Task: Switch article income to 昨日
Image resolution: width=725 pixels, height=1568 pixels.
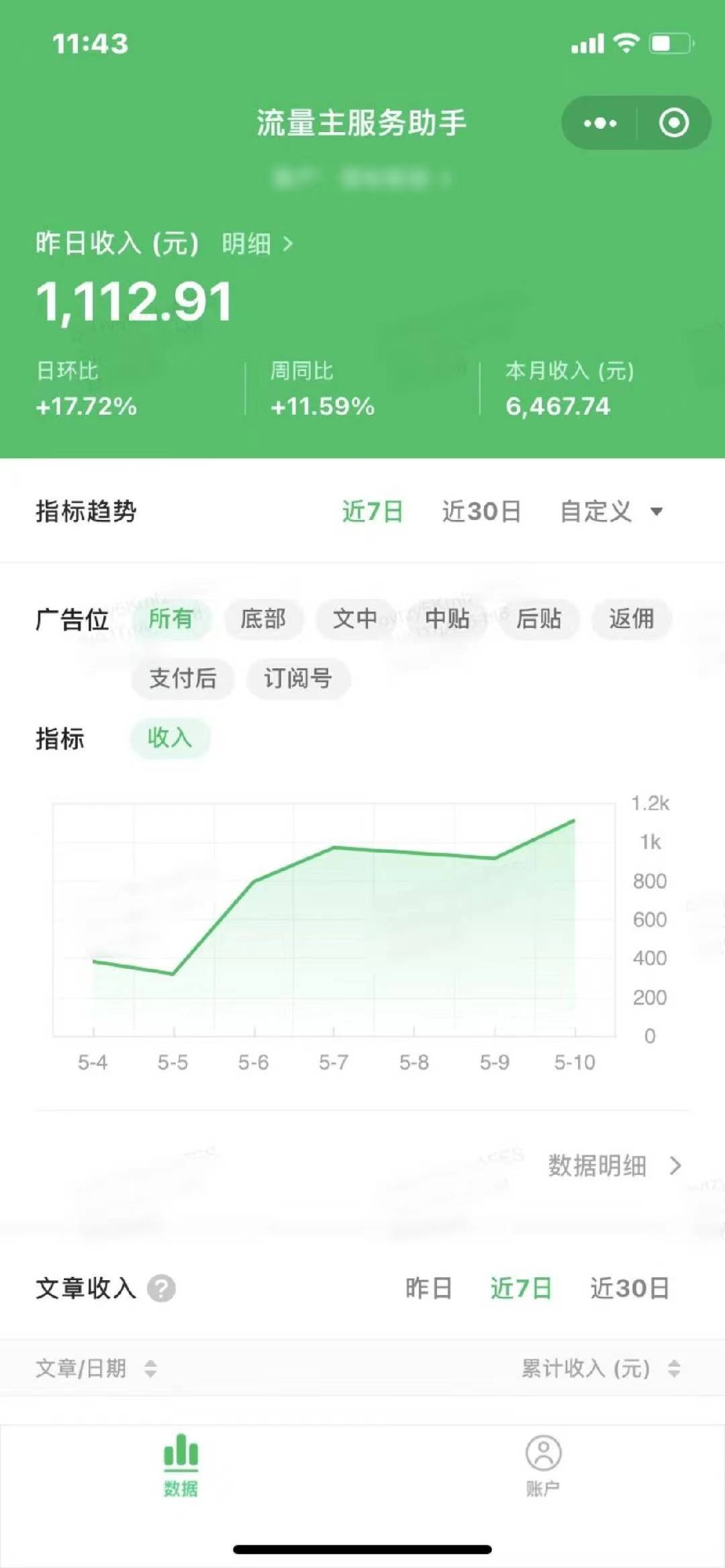Action: point(428,1288)
